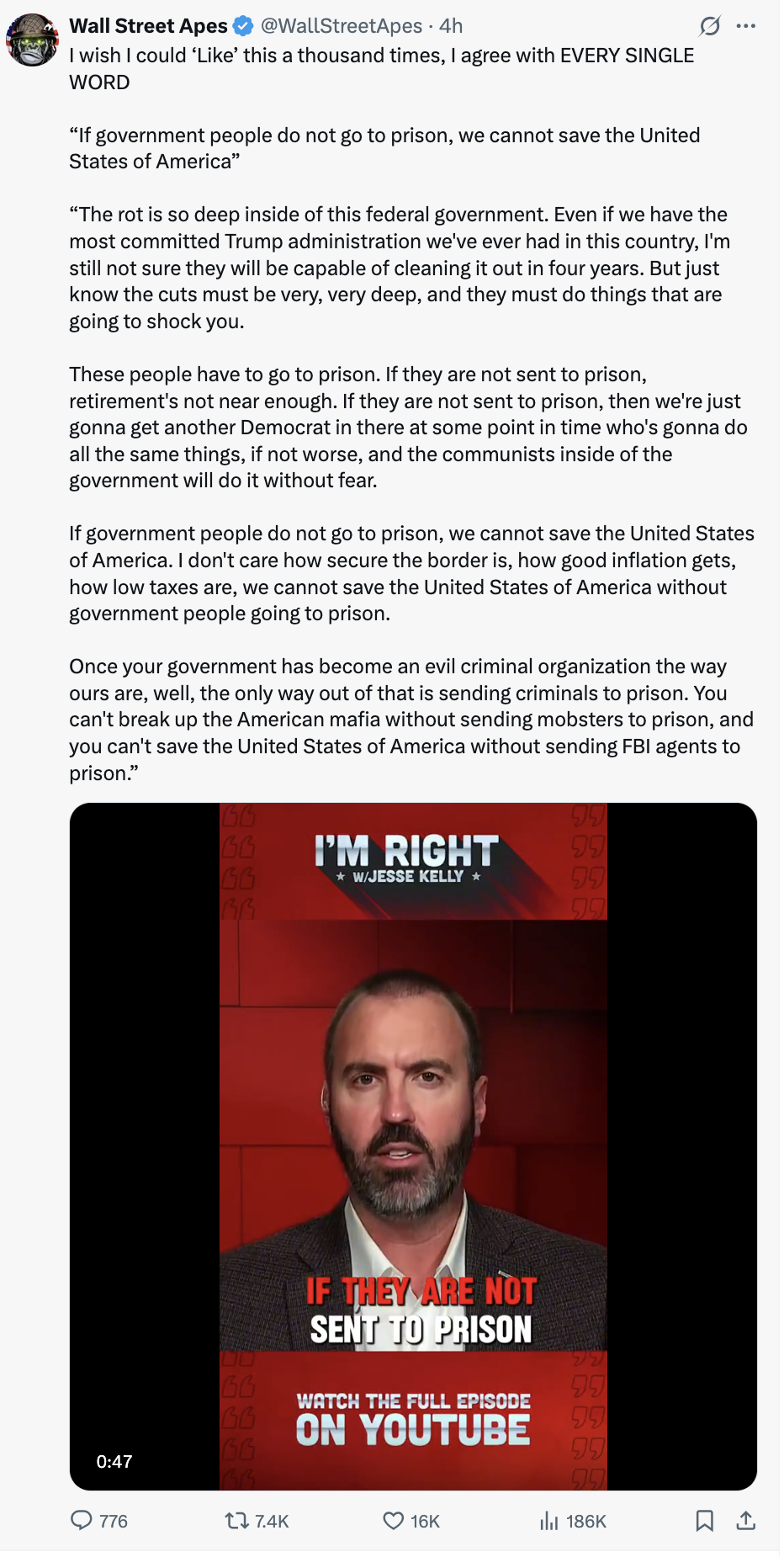Play the Jesse Kelly video clip
Viewport: 784px width, 1557px height.
(413, 1145)
